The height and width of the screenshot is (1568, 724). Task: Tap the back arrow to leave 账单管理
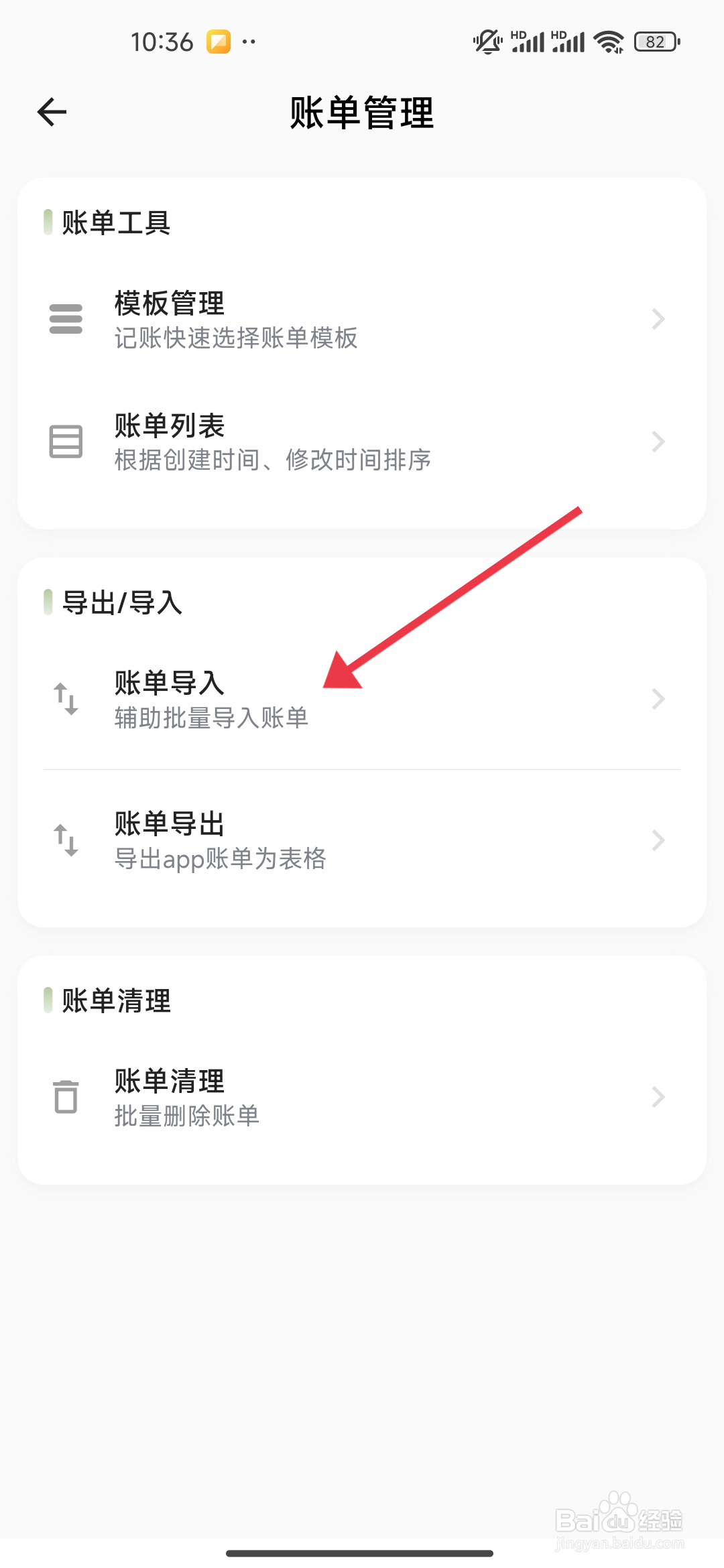pyautogui.click(x=50, y=111)
